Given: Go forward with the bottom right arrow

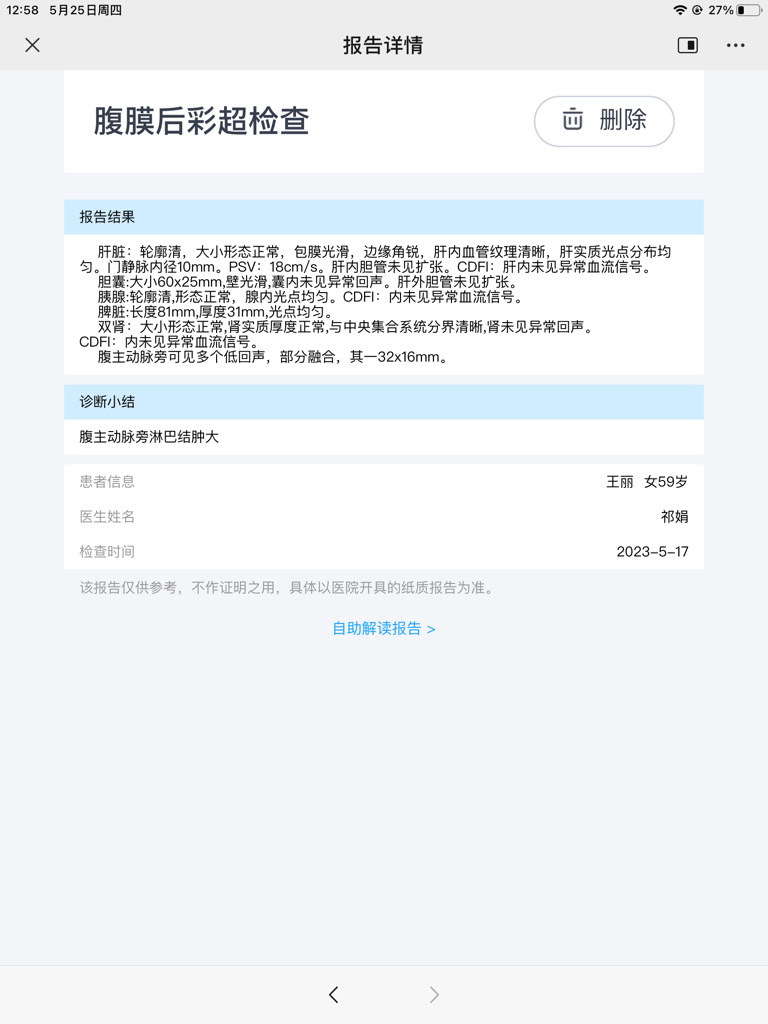Looking at the screenshot, I should [434, 994].
